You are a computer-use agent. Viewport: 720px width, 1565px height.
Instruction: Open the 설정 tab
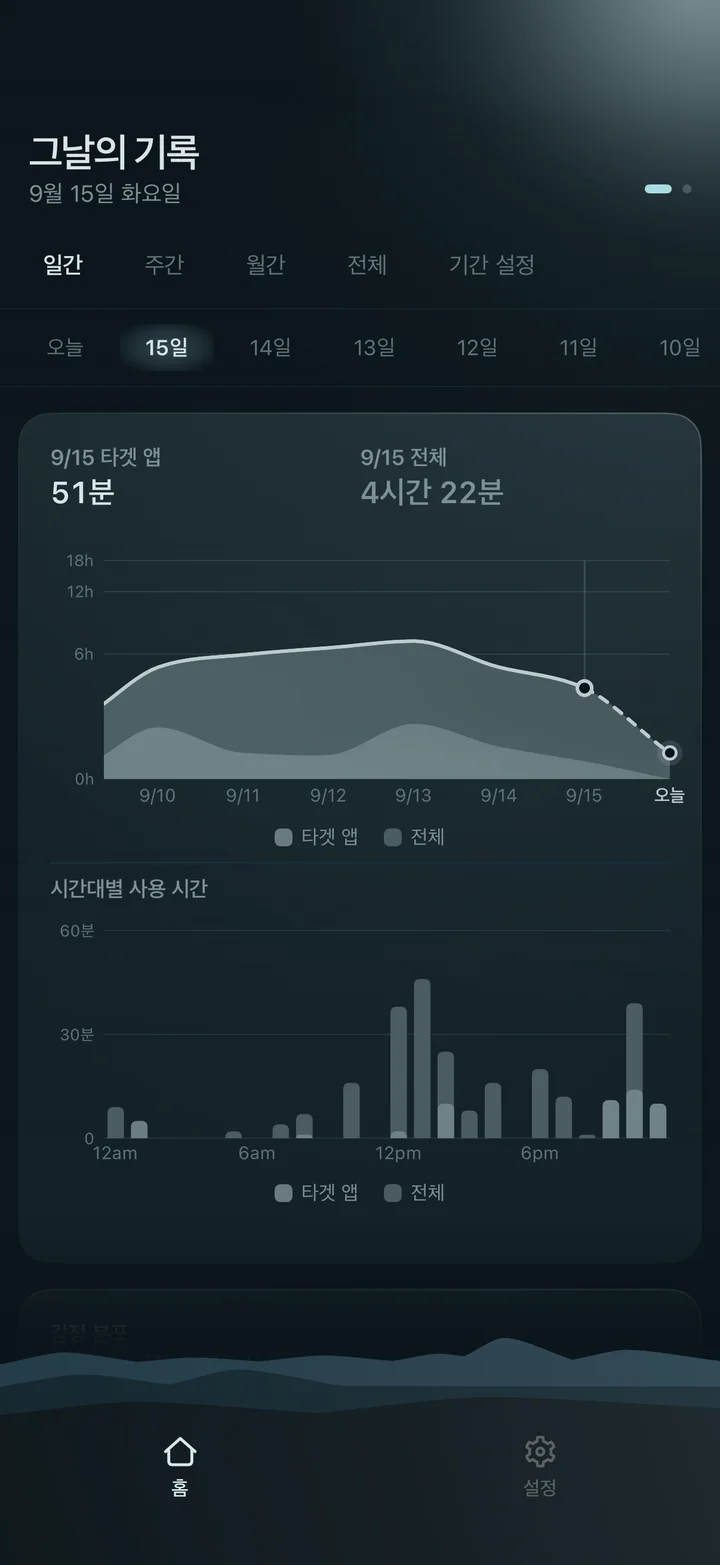coord(540,1466)
